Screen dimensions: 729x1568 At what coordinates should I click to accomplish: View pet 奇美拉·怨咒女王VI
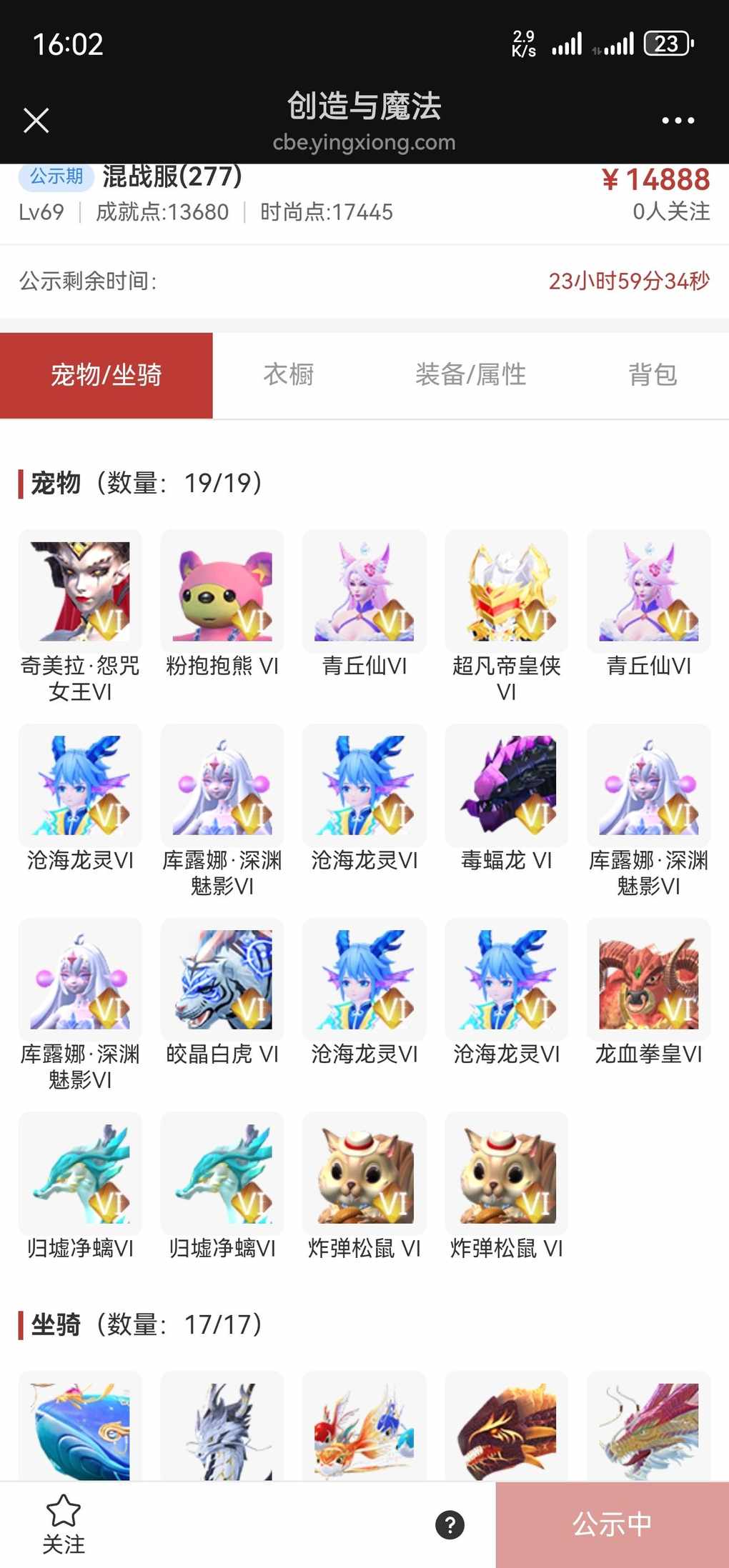(x=80, y=591)
